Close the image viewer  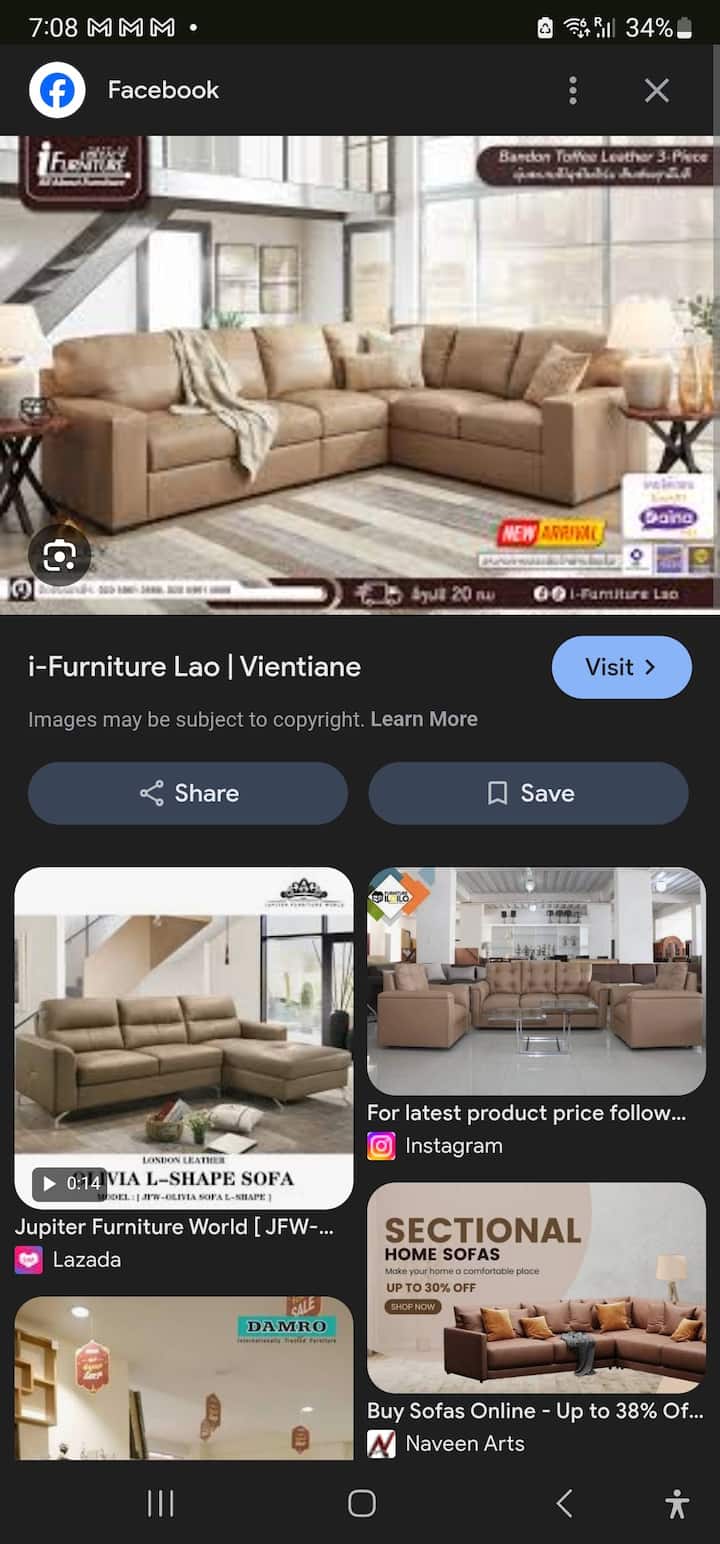click(x=656, y=90)
